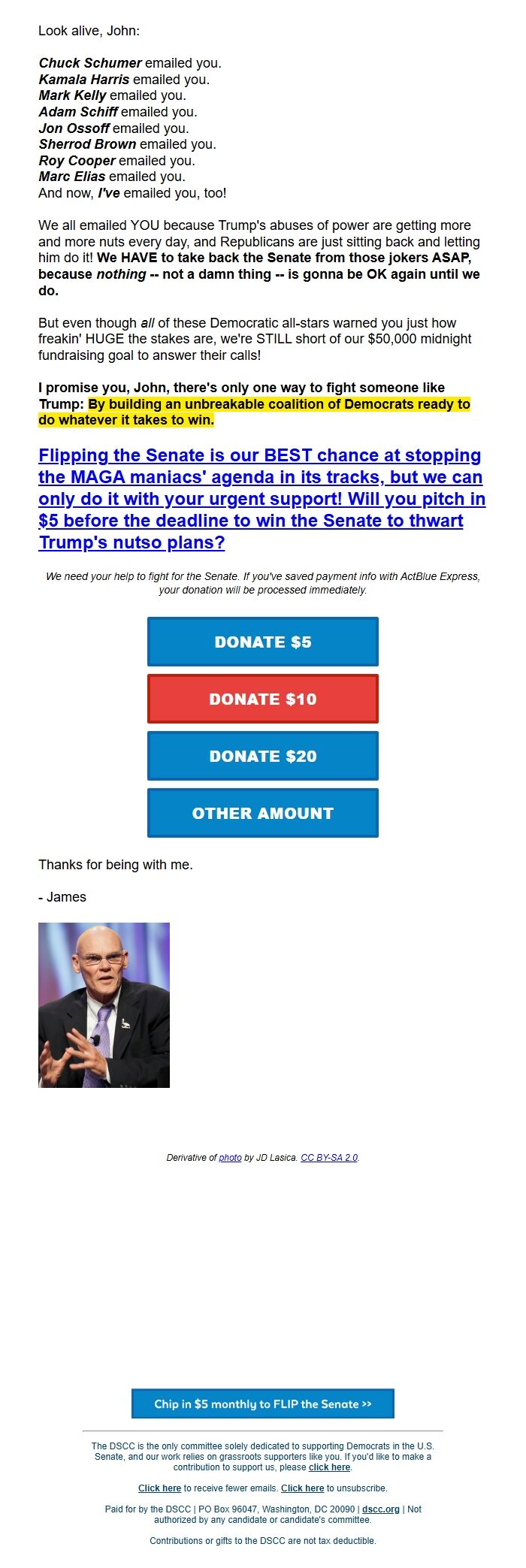The image size is (526, 1568).
Task: View the CC BY-SA 2.0 license
Action: point(329,1158)
